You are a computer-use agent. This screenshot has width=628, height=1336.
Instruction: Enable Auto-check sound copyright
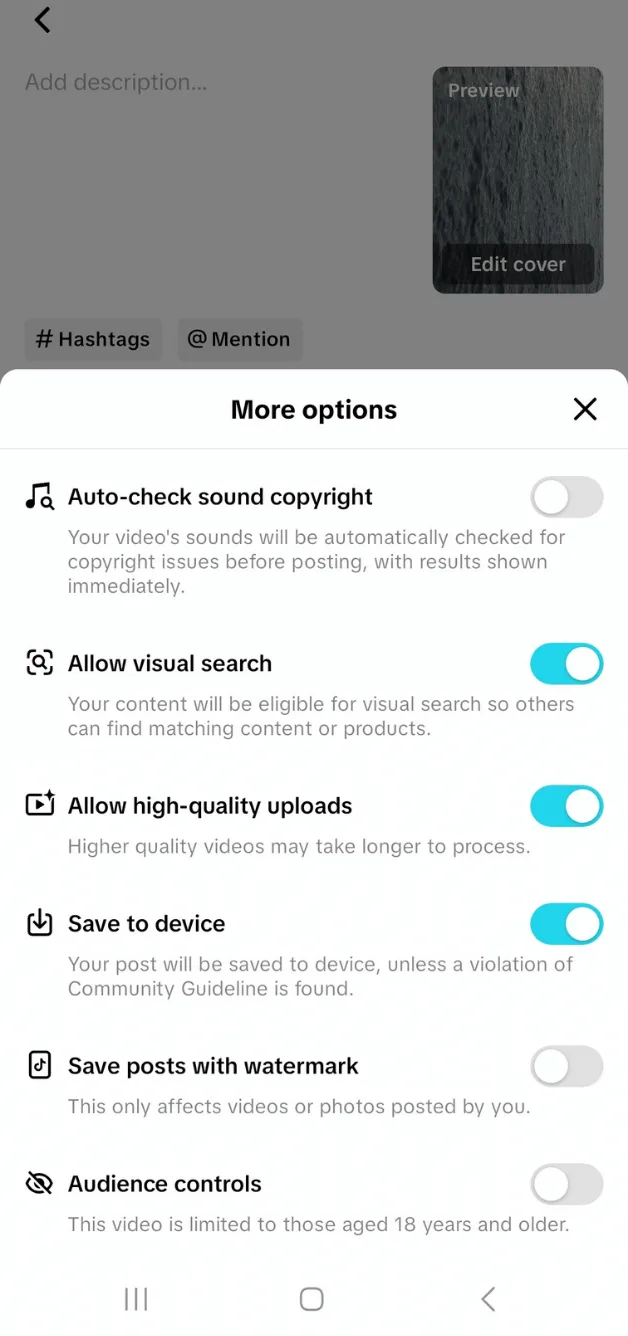tap(566, 497)
